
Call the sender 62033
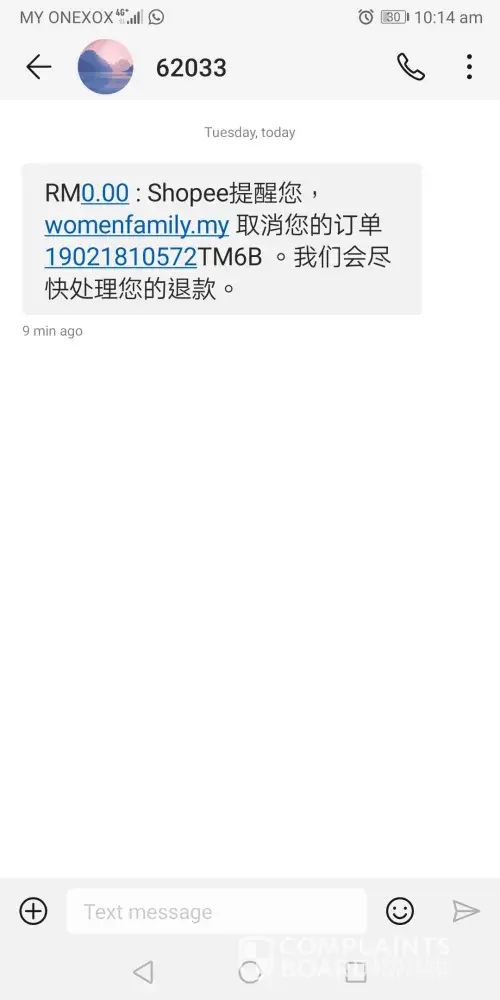coord(411,66)
